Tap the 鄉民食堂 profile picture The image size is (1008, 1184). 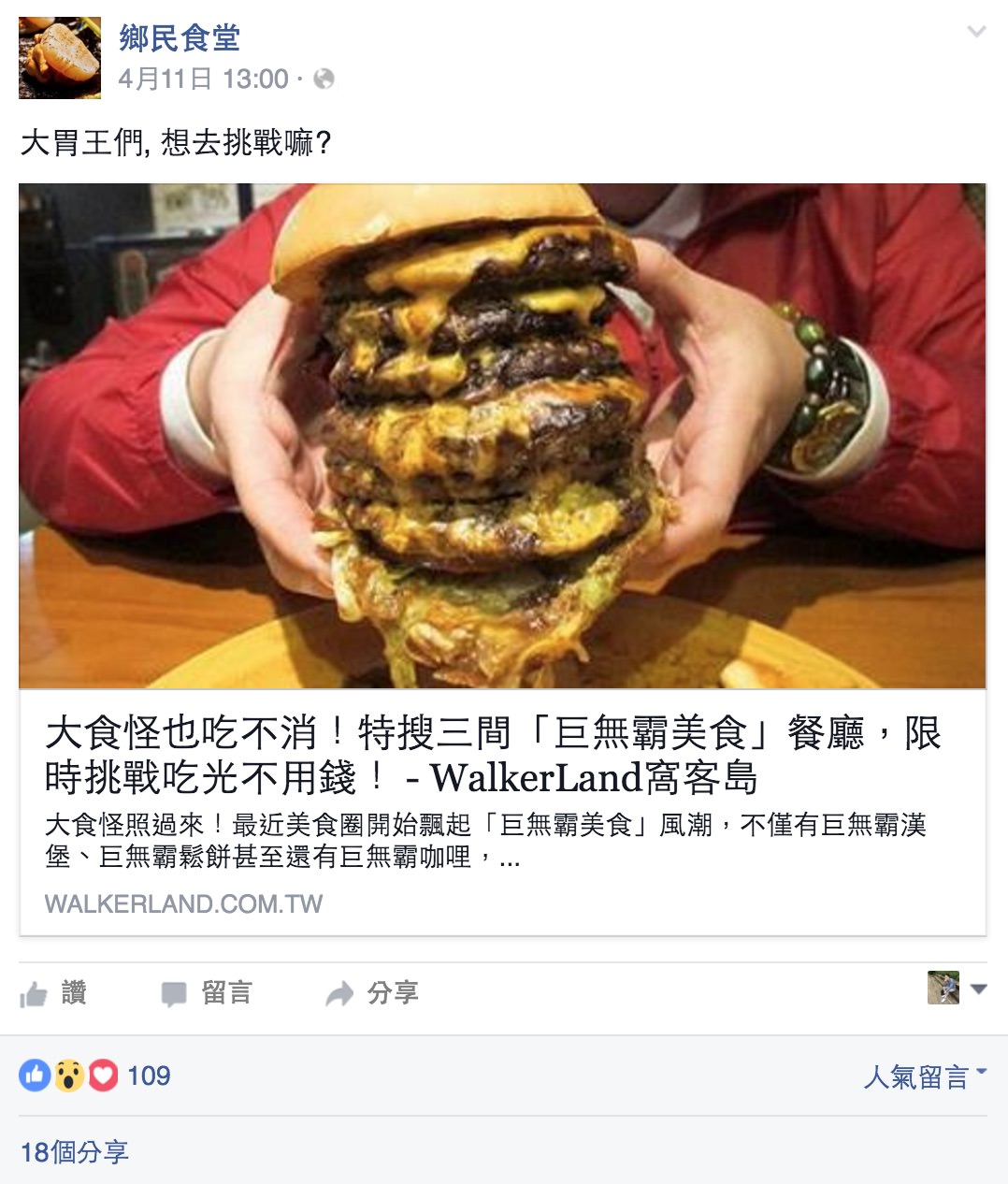(x=60, y=58)
